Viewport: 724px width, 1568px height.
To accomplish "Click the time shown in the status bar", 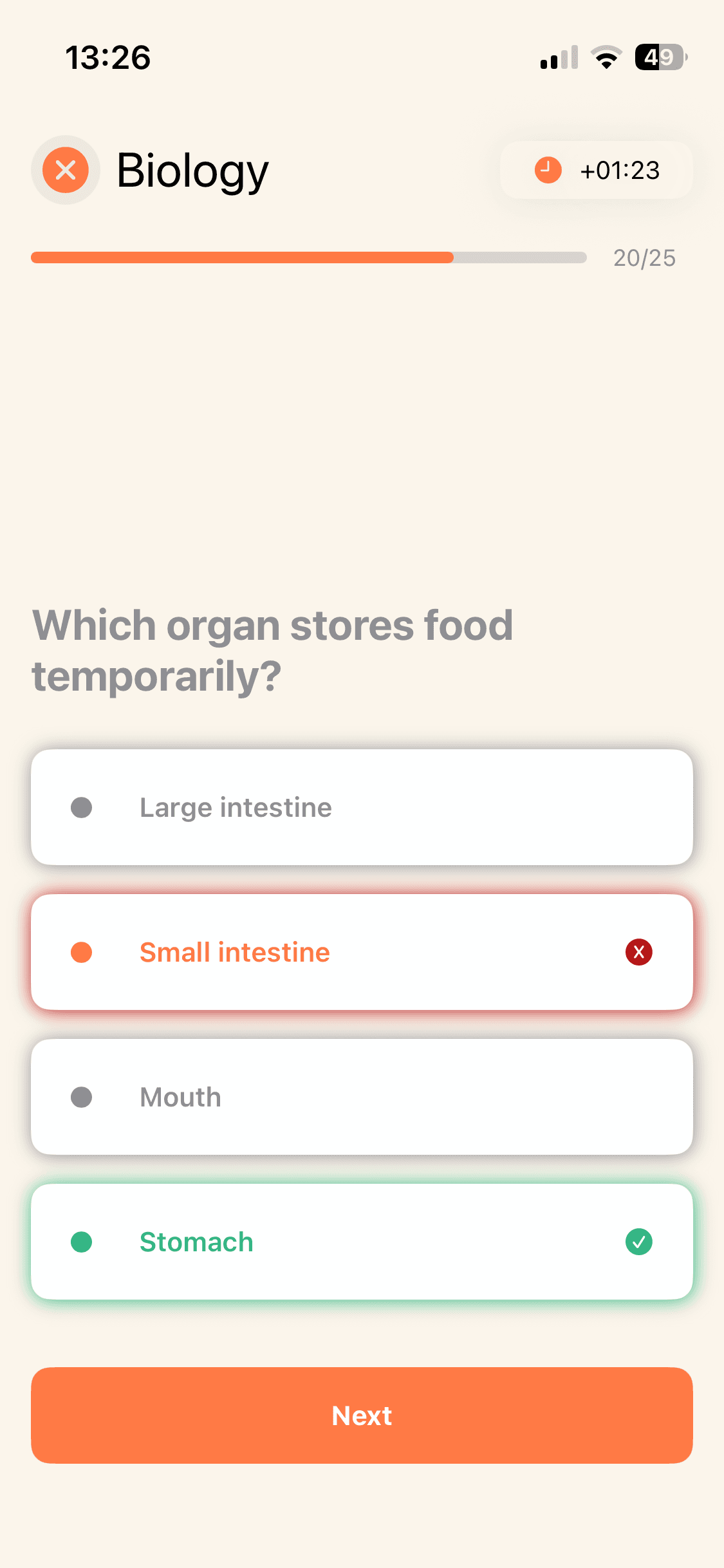I will [108, 57].
